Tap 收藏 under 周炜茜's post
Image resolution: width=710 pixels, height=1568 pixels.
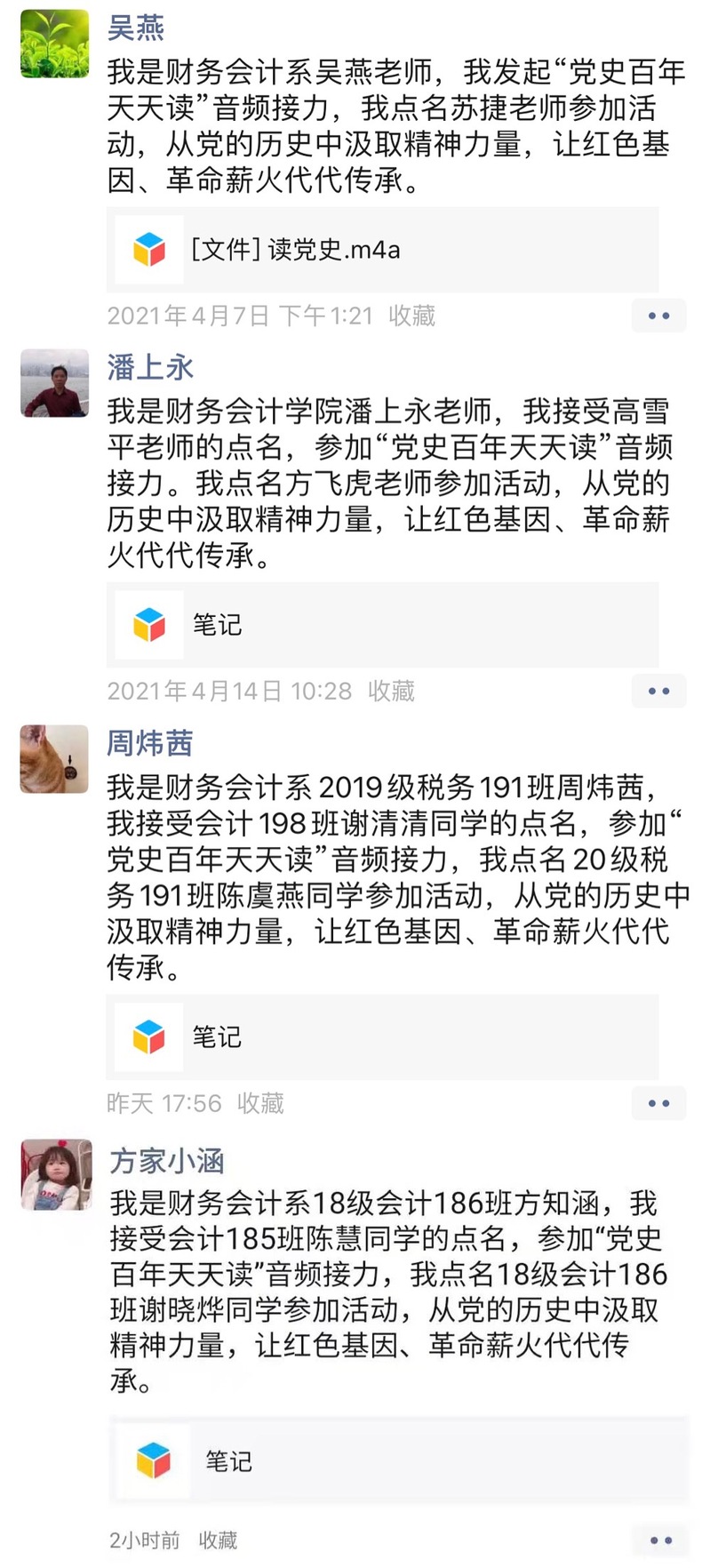tap(260, 1103)
